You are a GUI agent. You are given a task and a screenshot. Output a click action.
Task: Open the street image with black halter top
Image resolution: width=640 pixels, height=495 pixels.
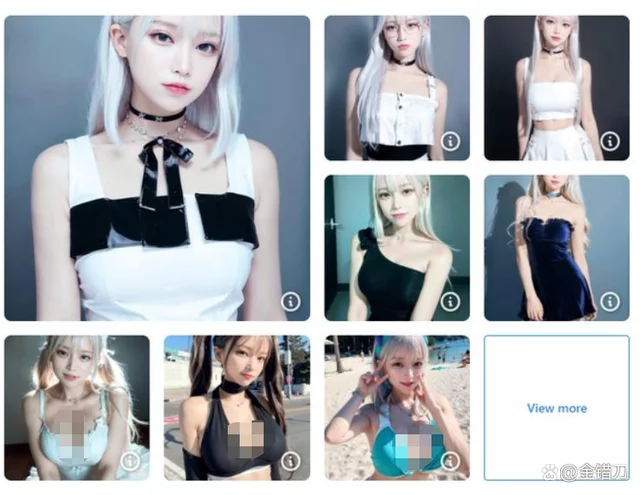pyautogui.click(x=237, y=407)
